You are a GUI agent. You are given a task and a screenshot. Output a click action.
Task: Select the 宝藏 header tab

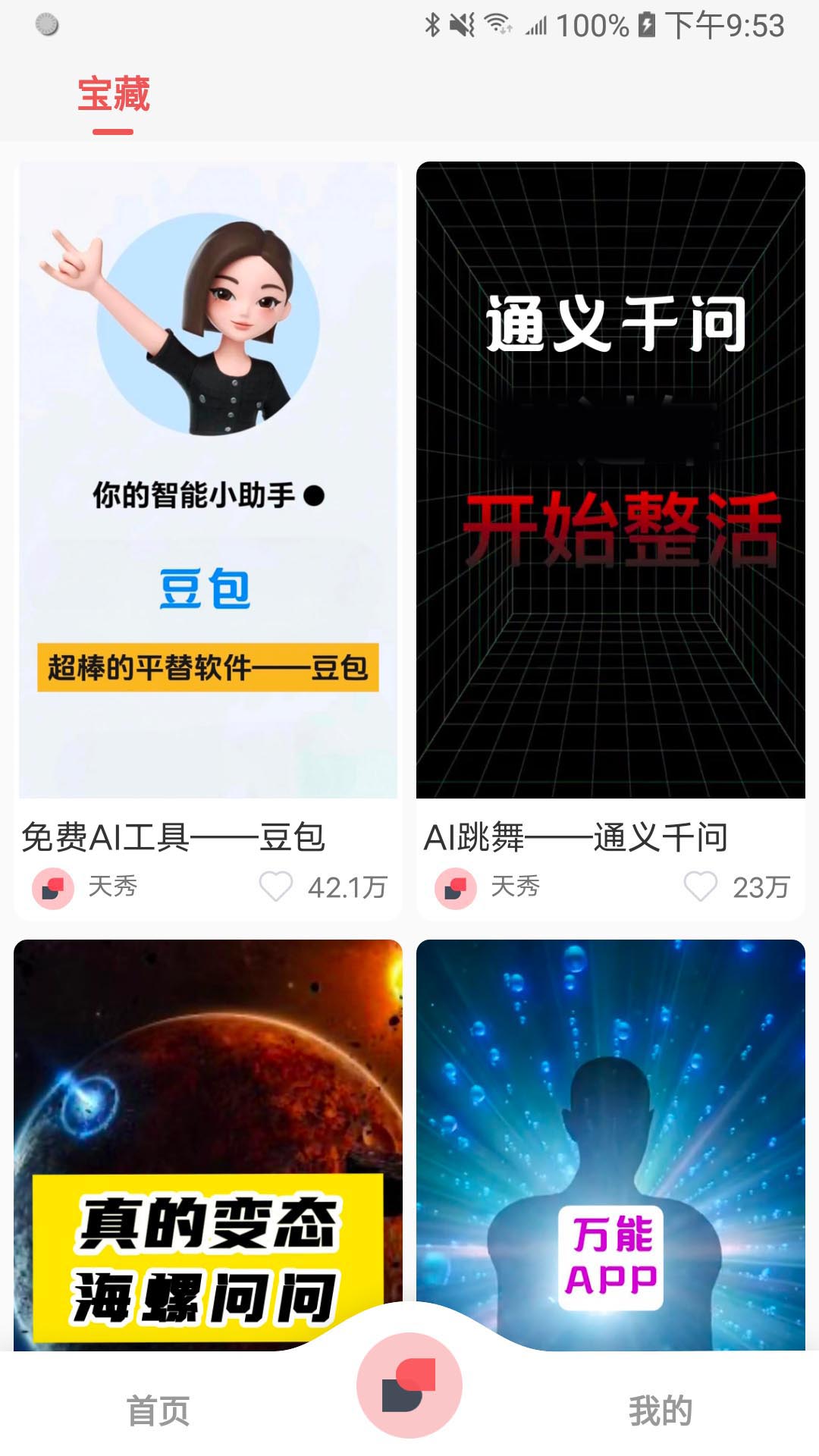(x=115, y=96)
